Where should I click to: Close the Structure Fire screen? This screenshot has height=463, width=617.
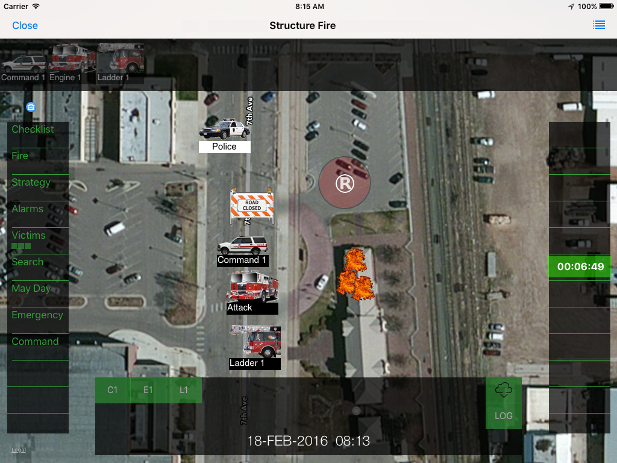click(x=25, y=25)
